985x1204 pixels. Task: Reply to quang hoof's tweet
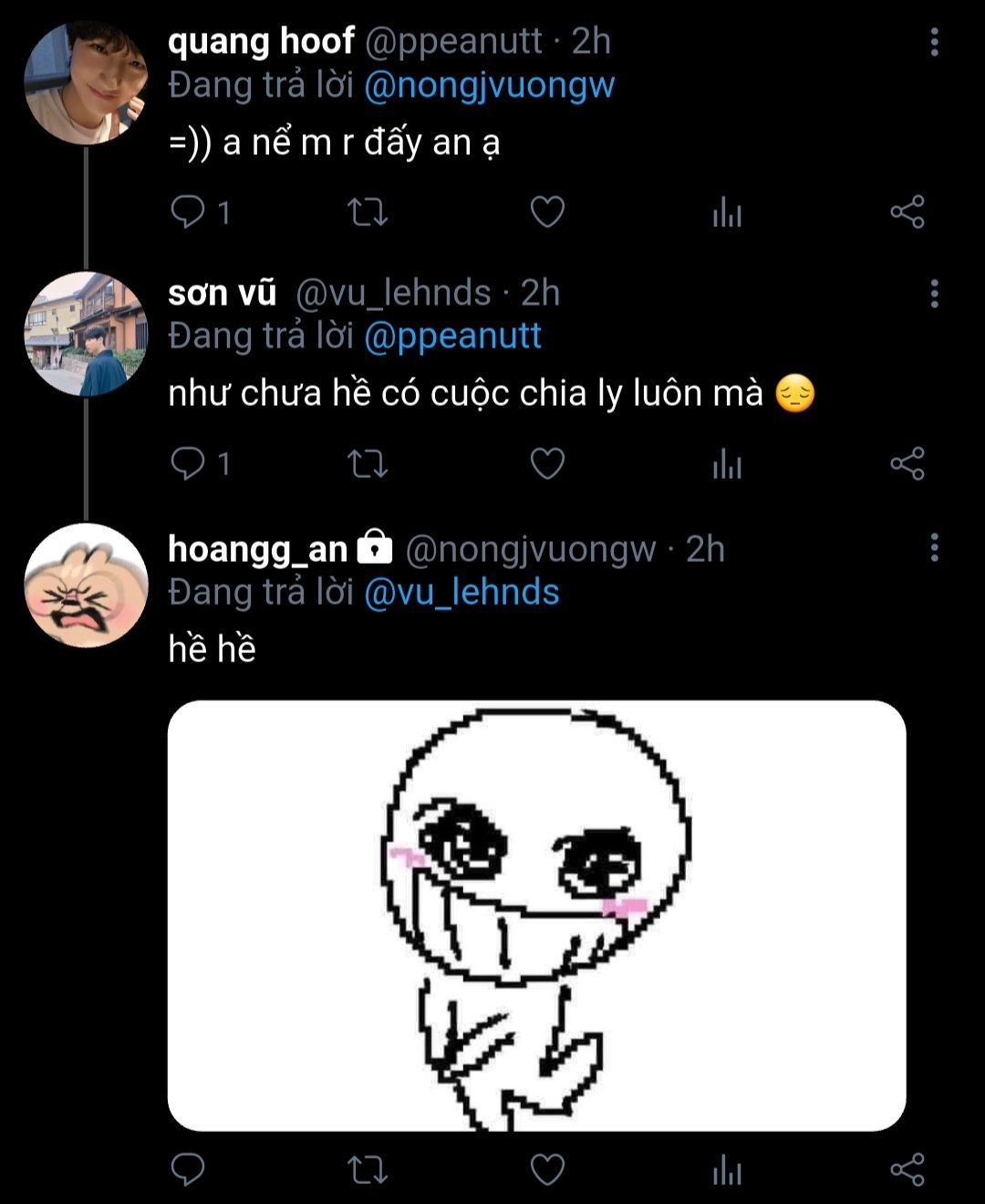pos(189,213)
